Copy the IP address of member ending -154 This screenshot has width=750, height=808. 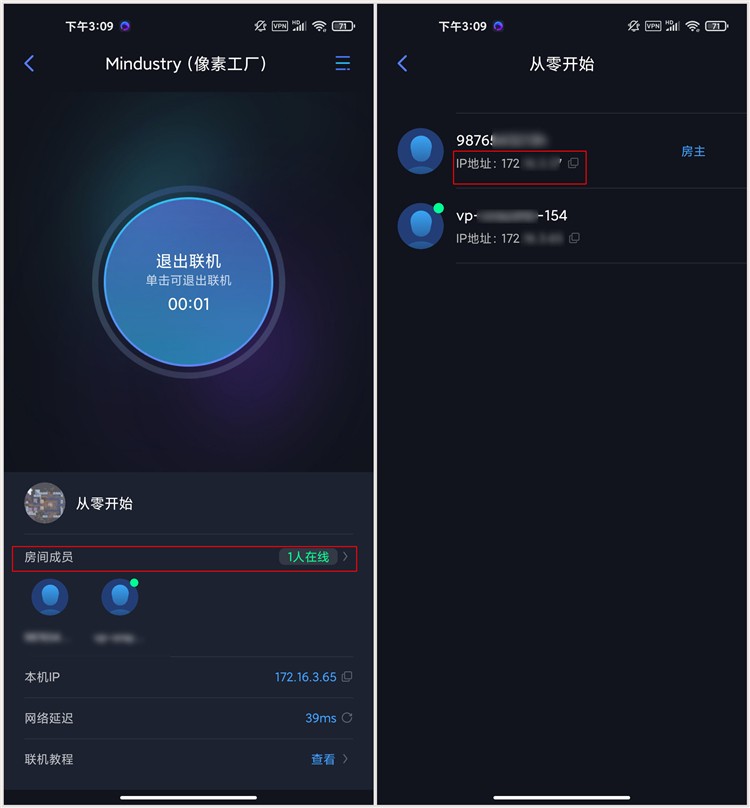[574, 238]
